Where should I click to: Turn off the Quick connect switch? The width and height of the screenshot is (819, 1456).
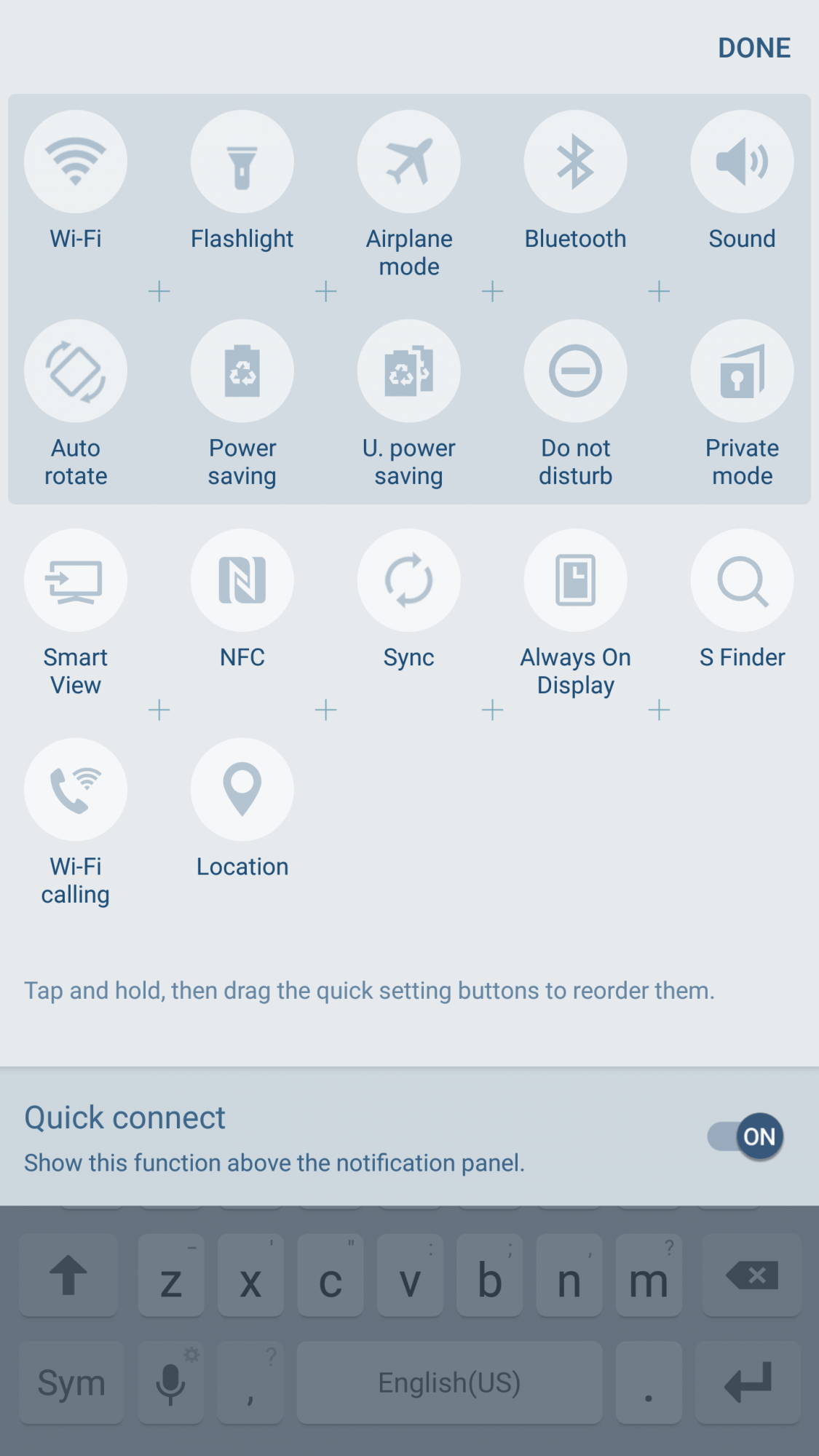click(x=746, y=1136)
